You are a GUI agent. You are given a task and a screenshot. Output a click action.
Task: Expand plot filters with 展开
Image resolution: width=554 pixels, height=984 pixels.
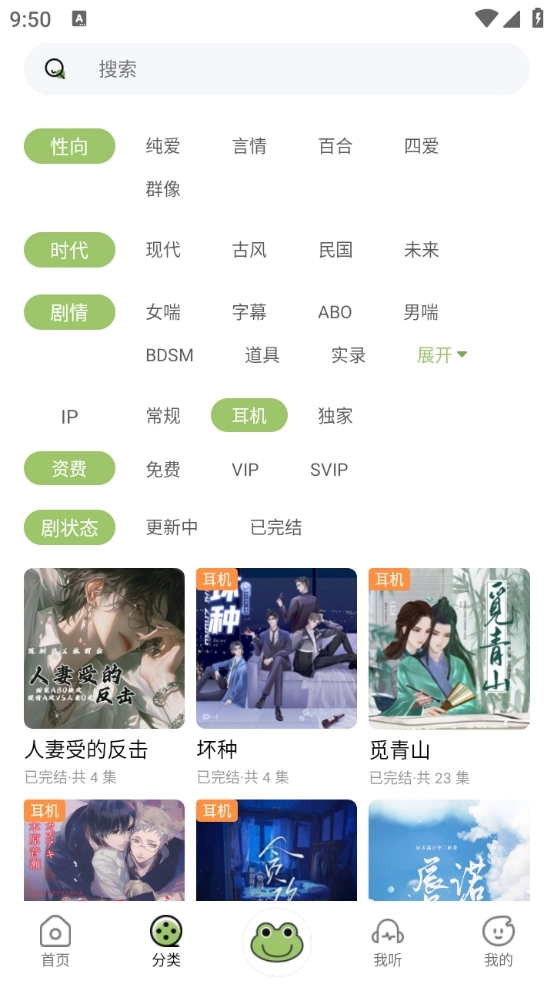442,355
